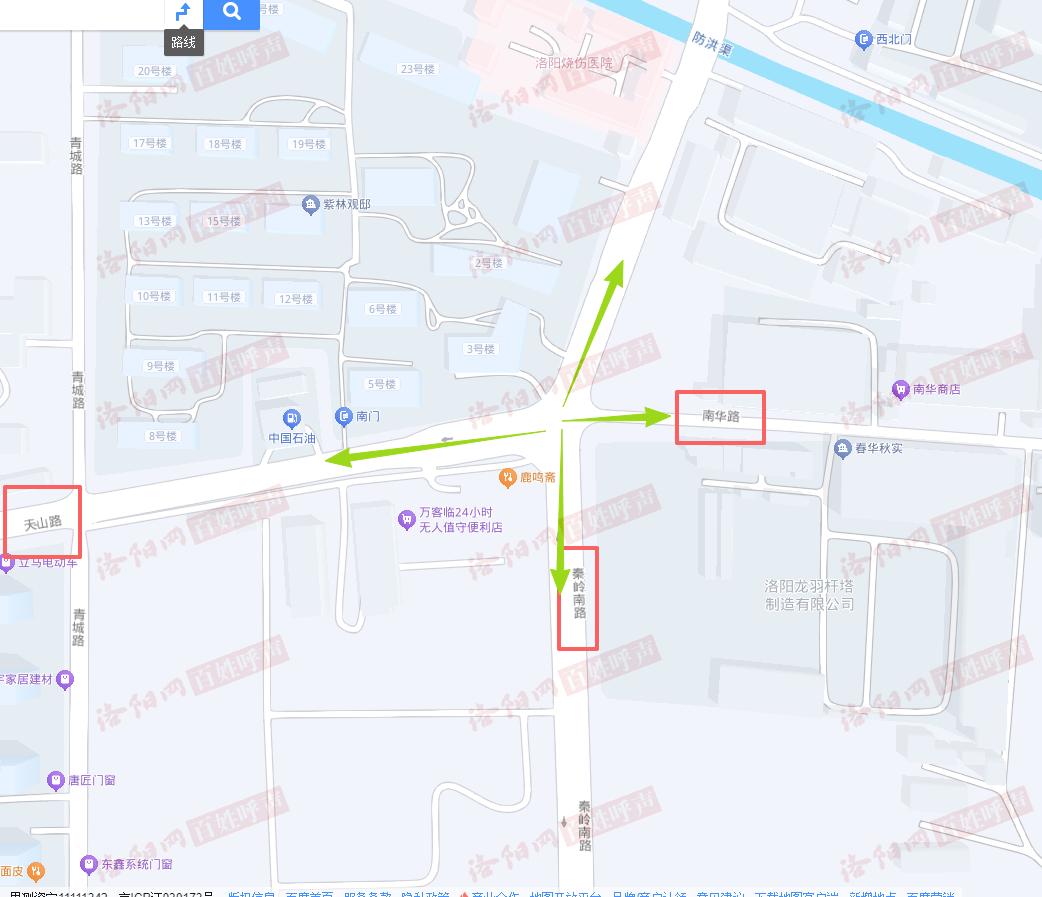Tap the blue search magnifier button
Screen dimensions: 1042x897
tap(231, 12)
